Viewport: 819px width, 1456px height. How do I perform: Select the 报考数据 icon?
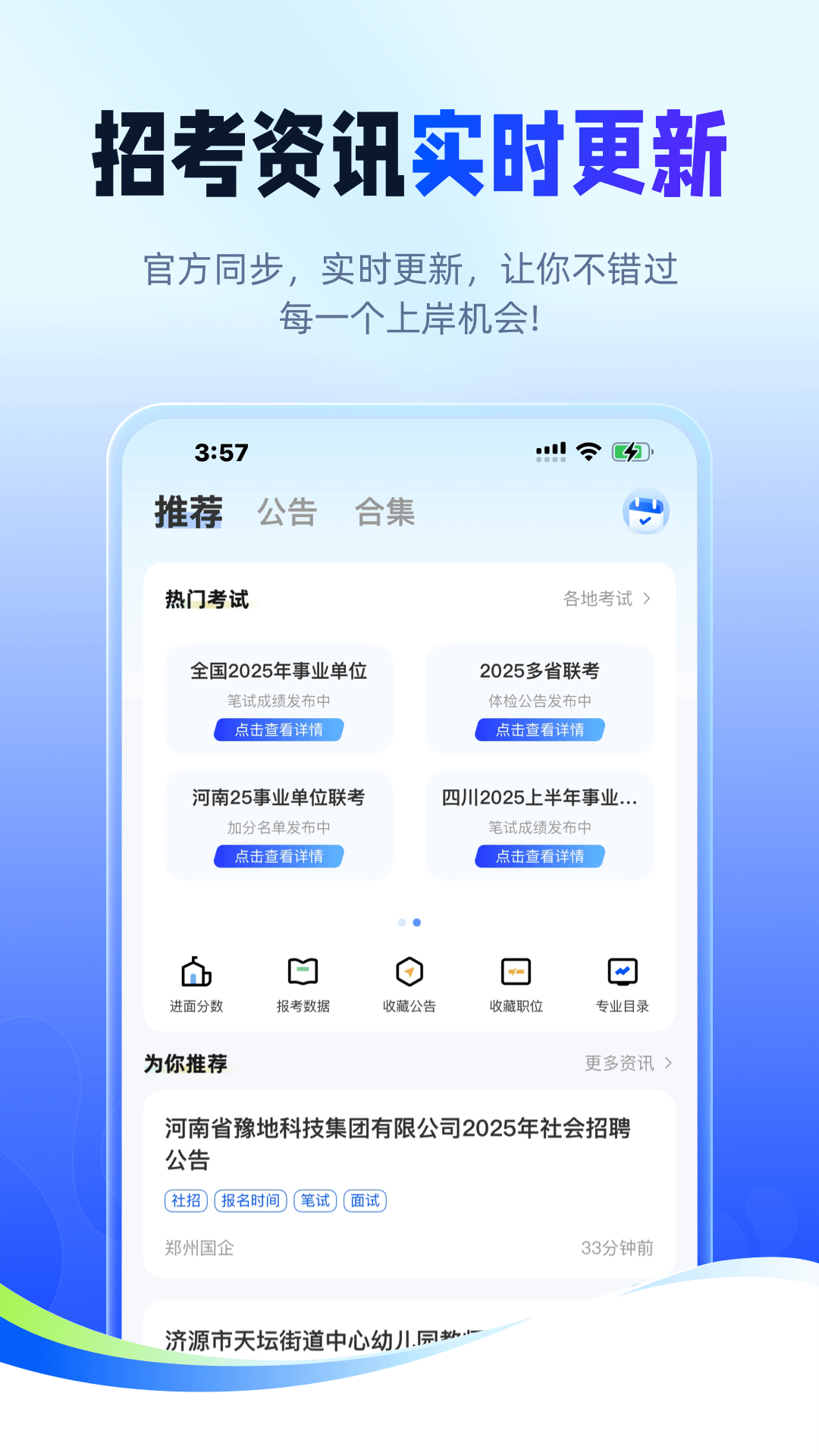(303, 984)
